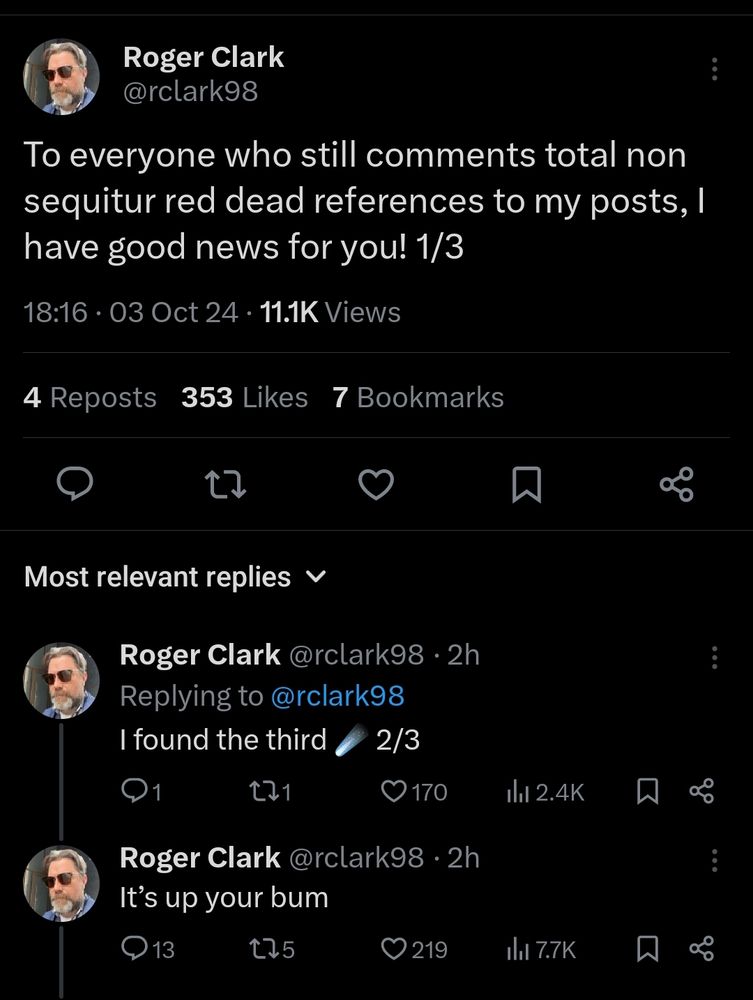The height and width of the screenshot is (1000, 753).
Task: Open the @rclark98 mention link
Action: click(337, 695)
